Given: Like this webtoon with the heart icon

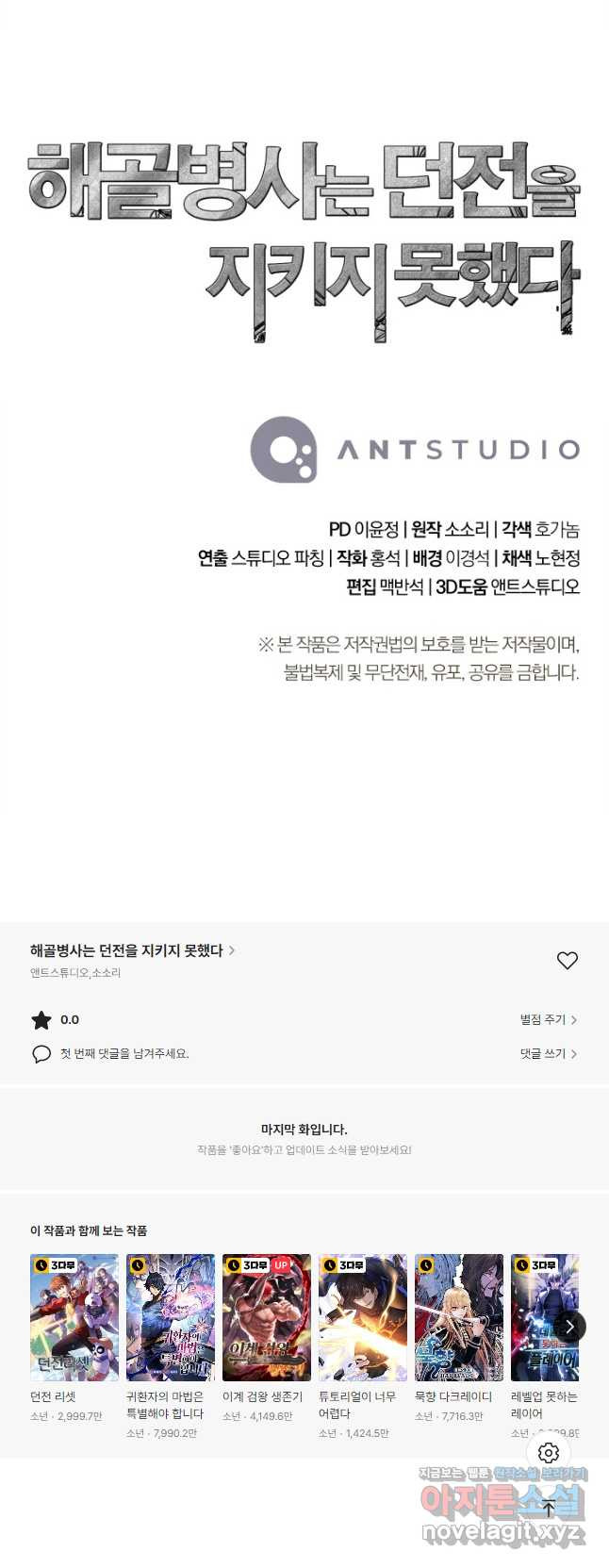Looking at the screenshot, I should (567, 960).
